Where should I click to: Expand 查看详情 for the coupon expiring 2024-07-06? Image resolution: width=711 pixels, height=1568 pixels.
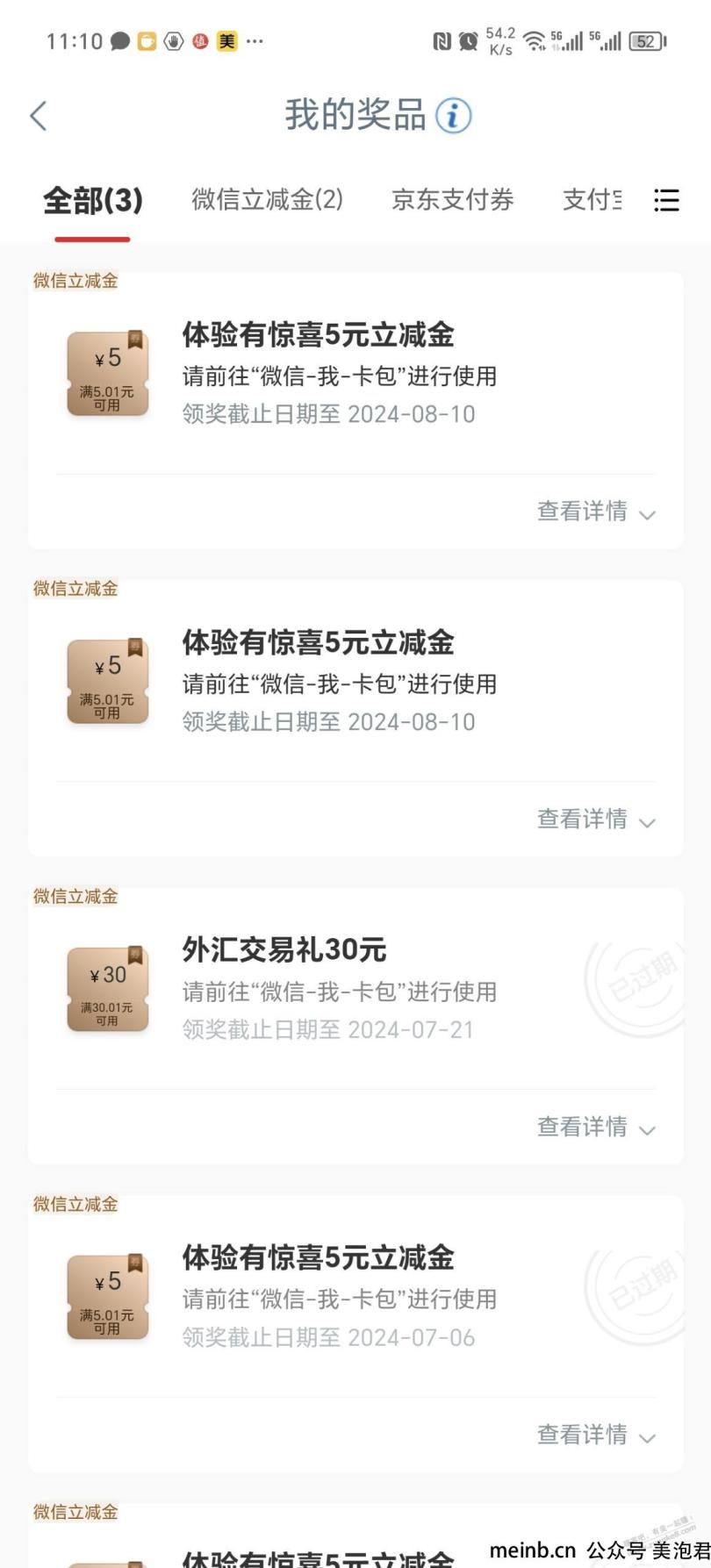[x=596, y=1435]
